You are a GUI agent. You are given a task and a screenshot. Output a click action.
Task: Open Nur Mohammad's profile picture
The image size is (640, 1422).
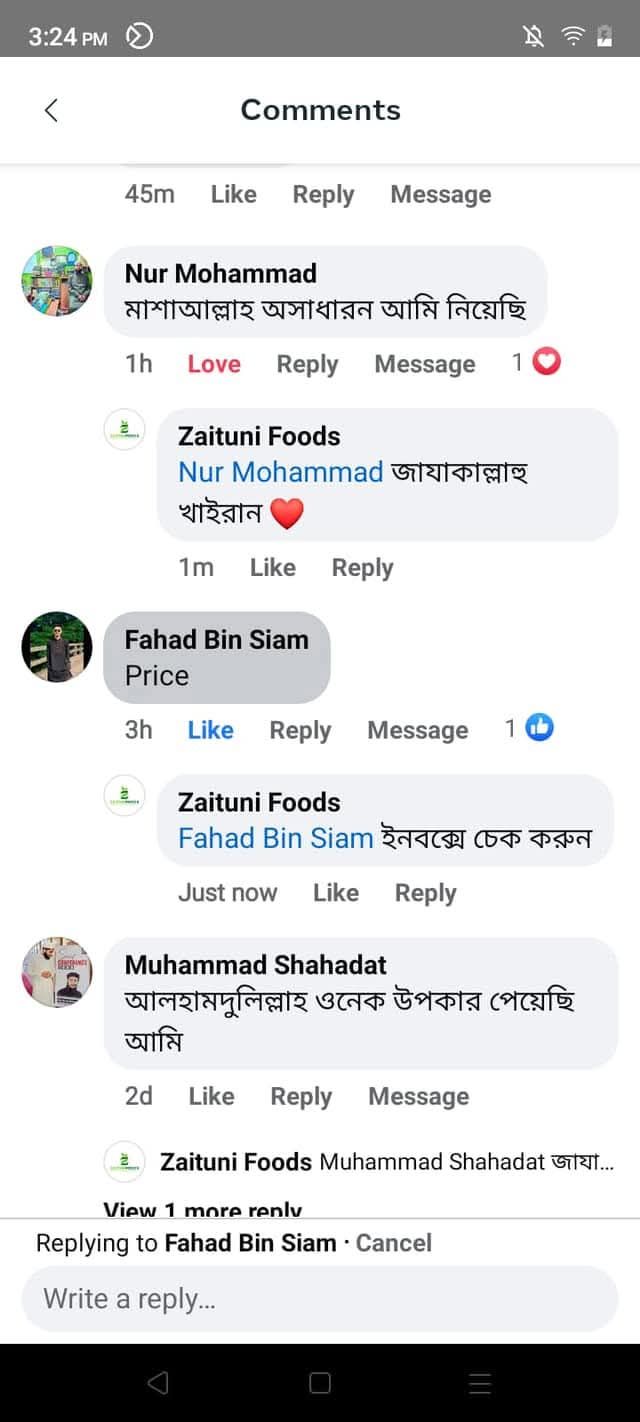(x=57, y=281)
